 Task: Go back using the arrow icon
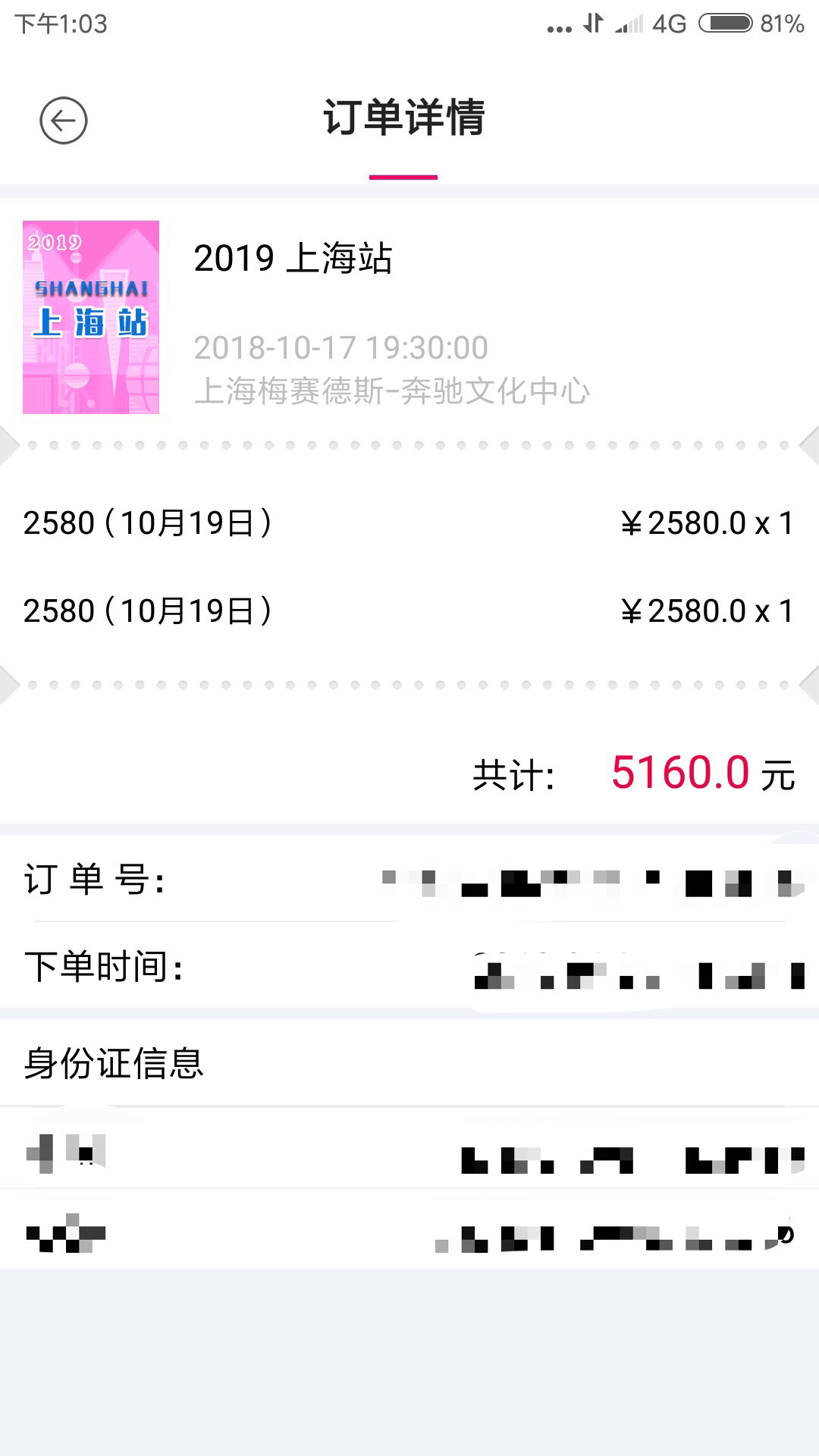[64, 121]
